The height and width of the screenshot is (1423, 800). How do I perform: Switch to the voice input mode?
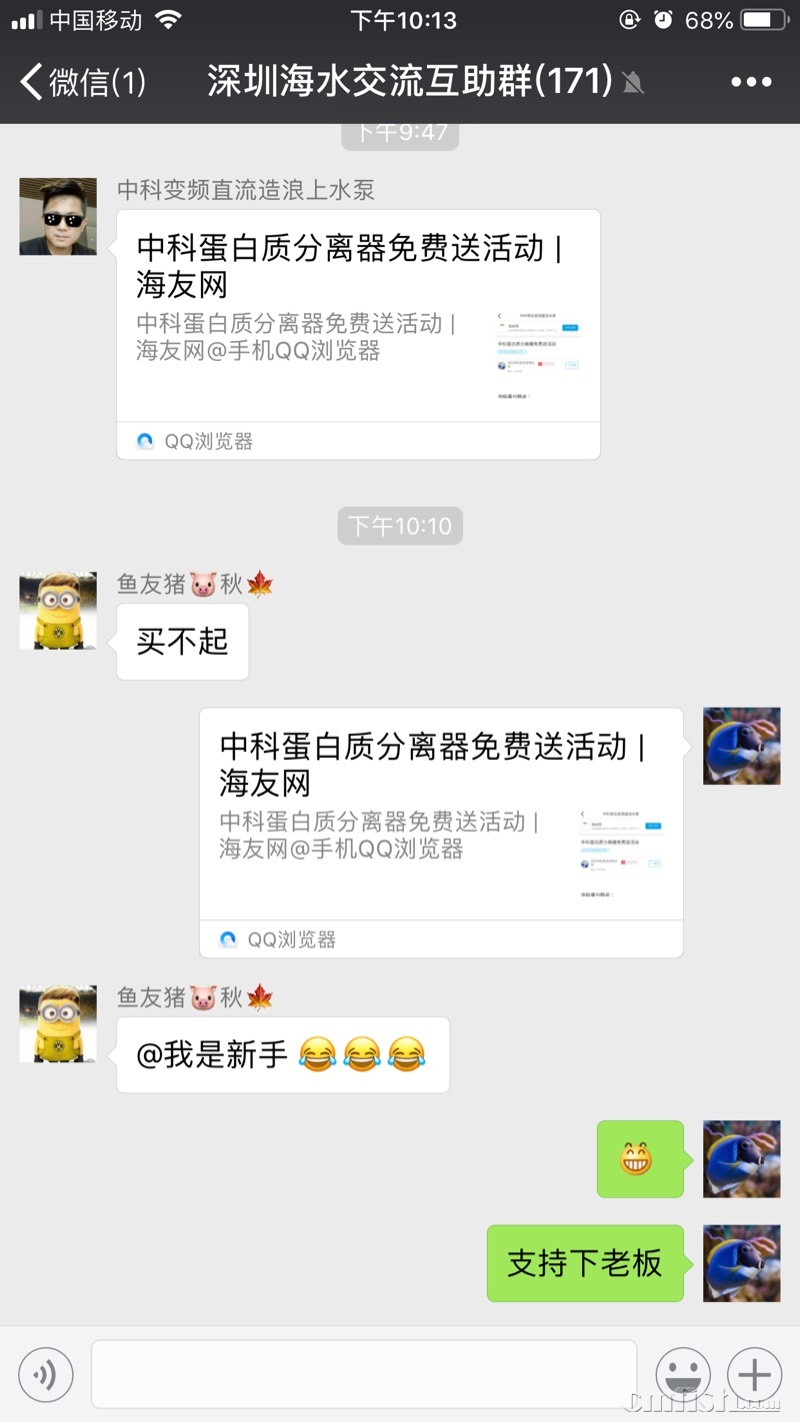click(x=46, y=1375)
